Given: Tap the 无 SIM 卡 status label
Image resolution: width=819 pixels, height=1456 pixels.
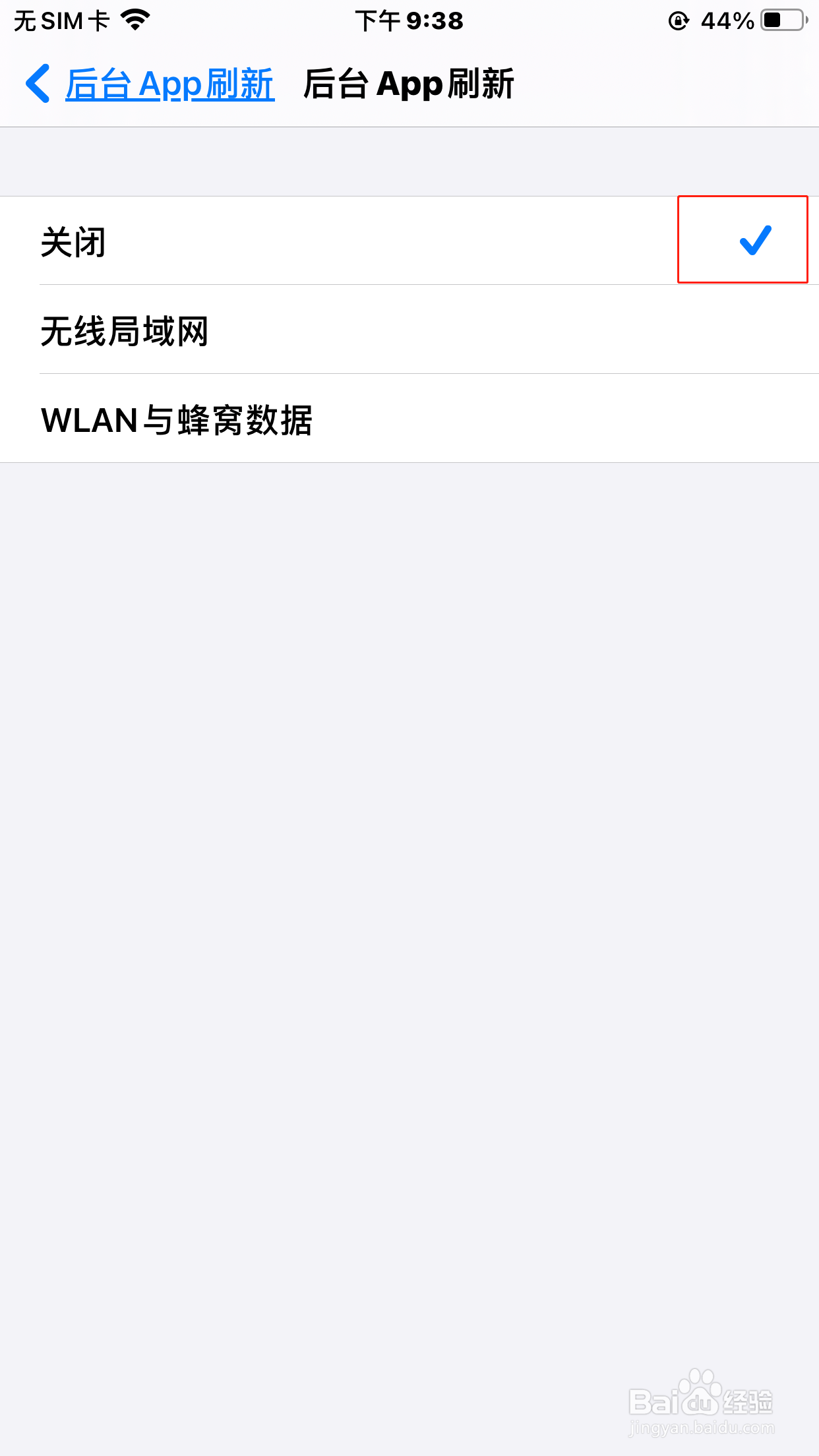Looking at the screenshot, I should [x=61, y=20].
